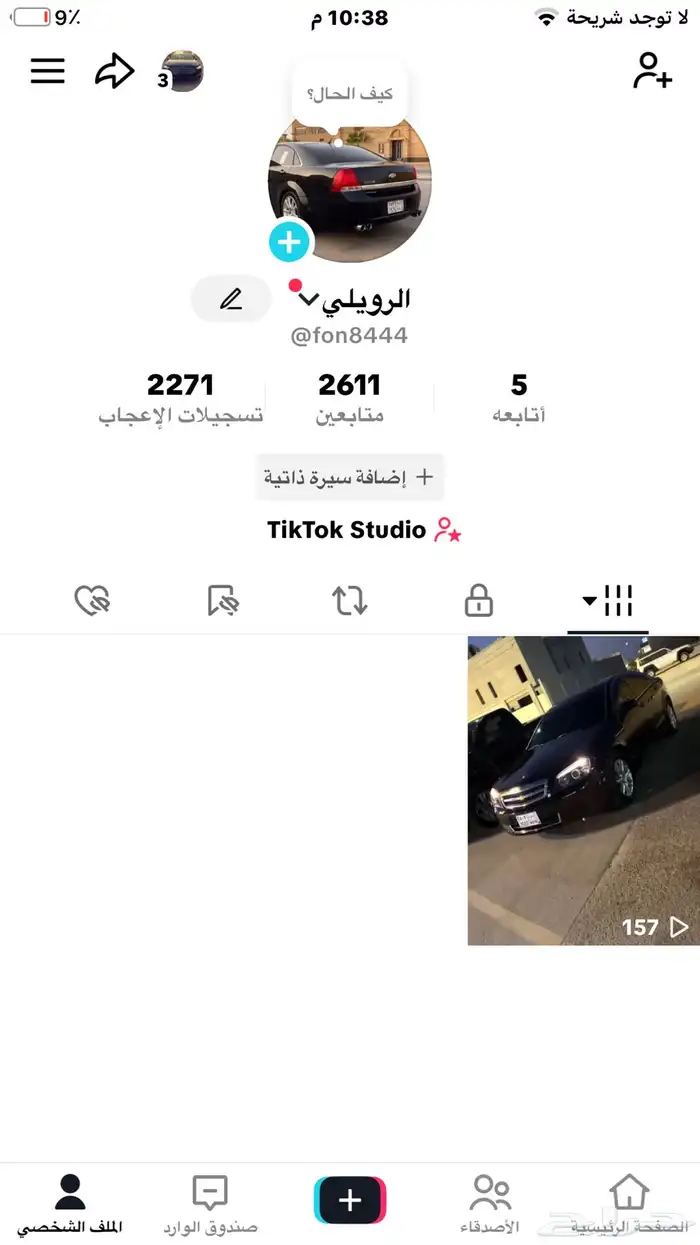Image resolution: width=700 pixels, height=1245 pixels.
Task: Switch to the private videos lock tab
Action: click(479, 601)
